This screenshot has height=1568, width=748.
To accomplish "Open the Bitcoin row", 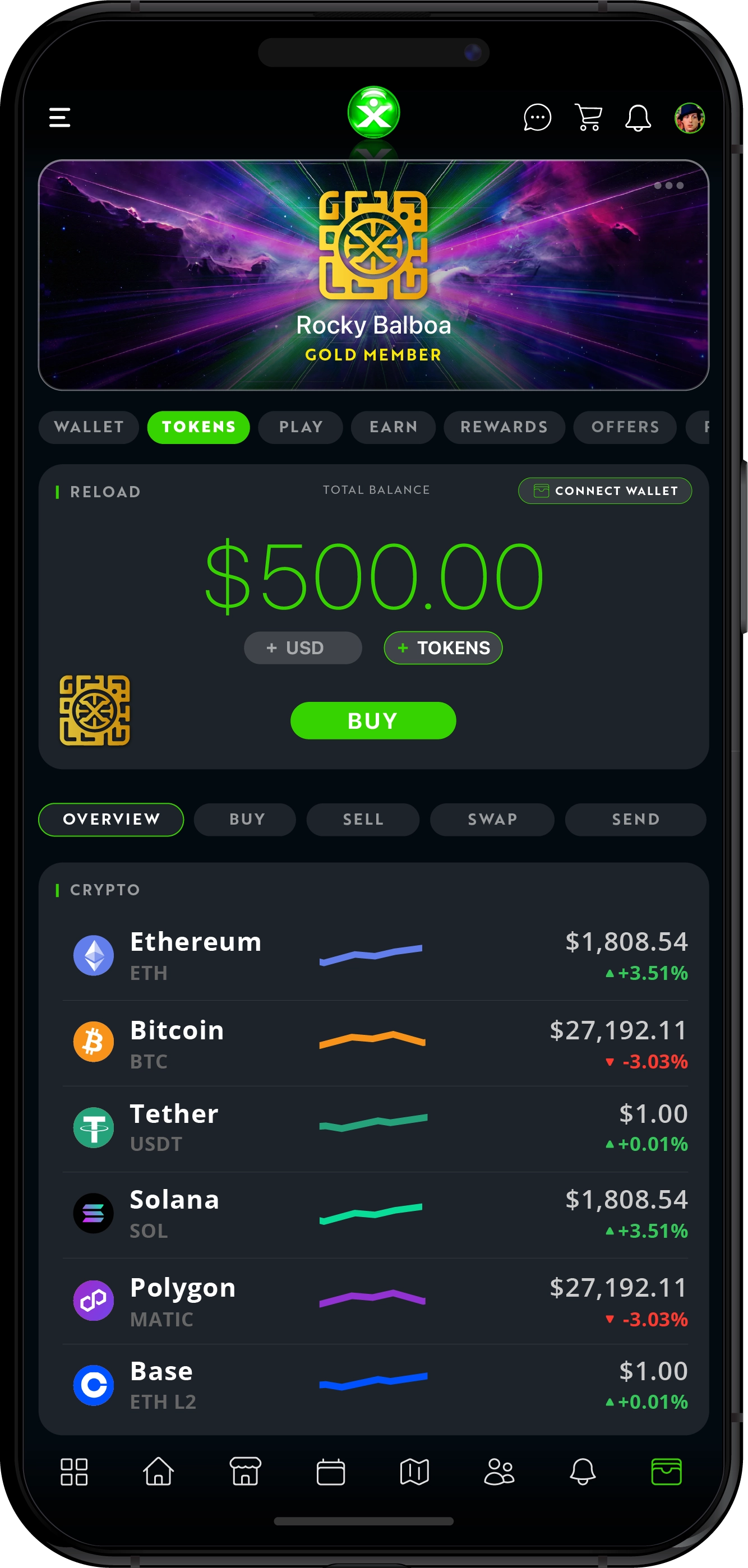I will (375, 1044).
